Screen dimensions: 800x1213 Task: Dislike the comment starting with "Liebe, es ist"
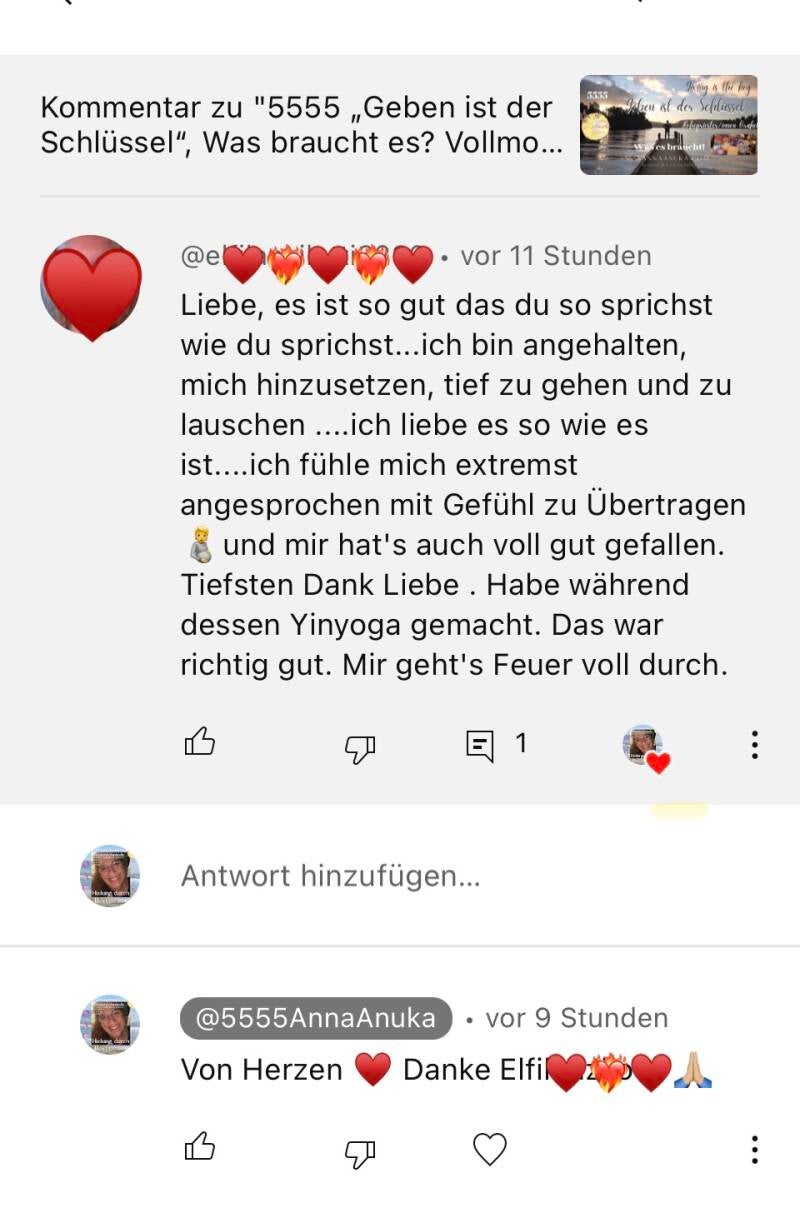coord(359,747)
